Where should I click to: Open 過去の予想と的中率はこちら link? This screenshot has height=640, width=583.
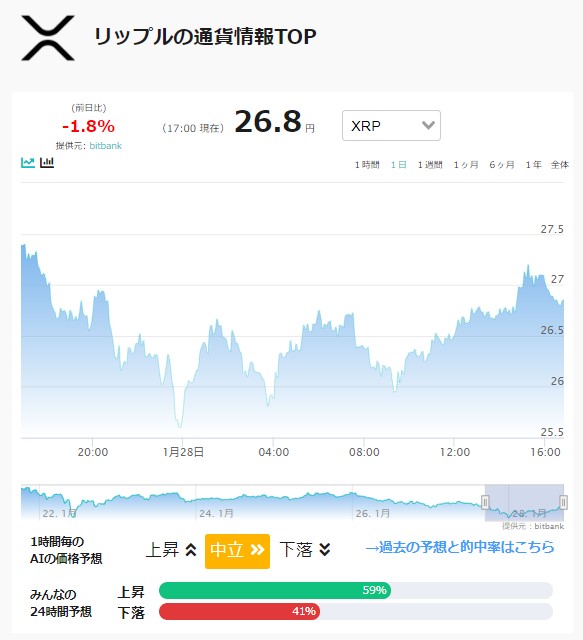[x=460, y=547]
